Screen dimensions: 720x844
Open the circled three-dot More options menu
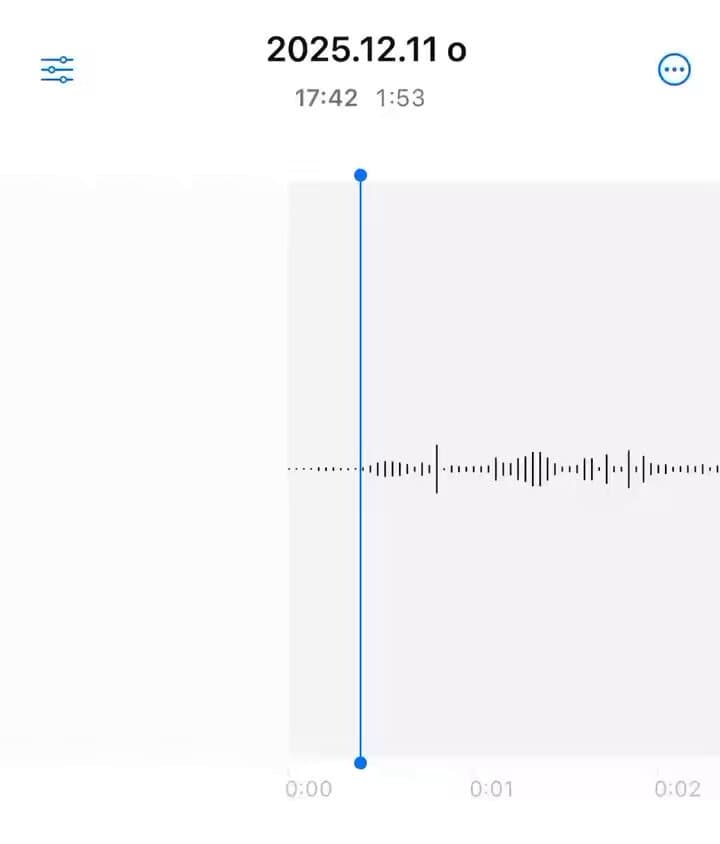pos(675,69)
